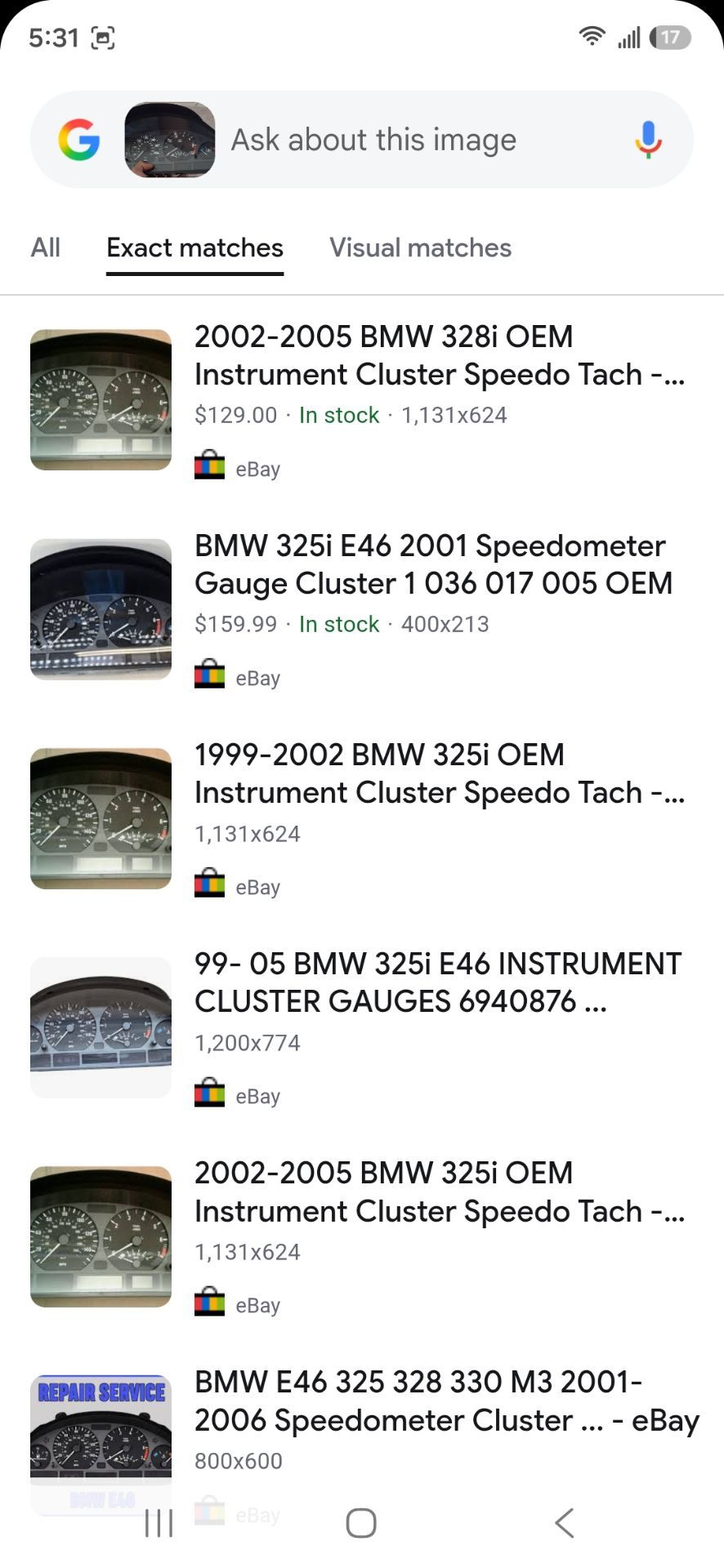Tap the microphone voice search icon
The width and height of the screenshot is (724, 1568).
(x=648, y=140)
